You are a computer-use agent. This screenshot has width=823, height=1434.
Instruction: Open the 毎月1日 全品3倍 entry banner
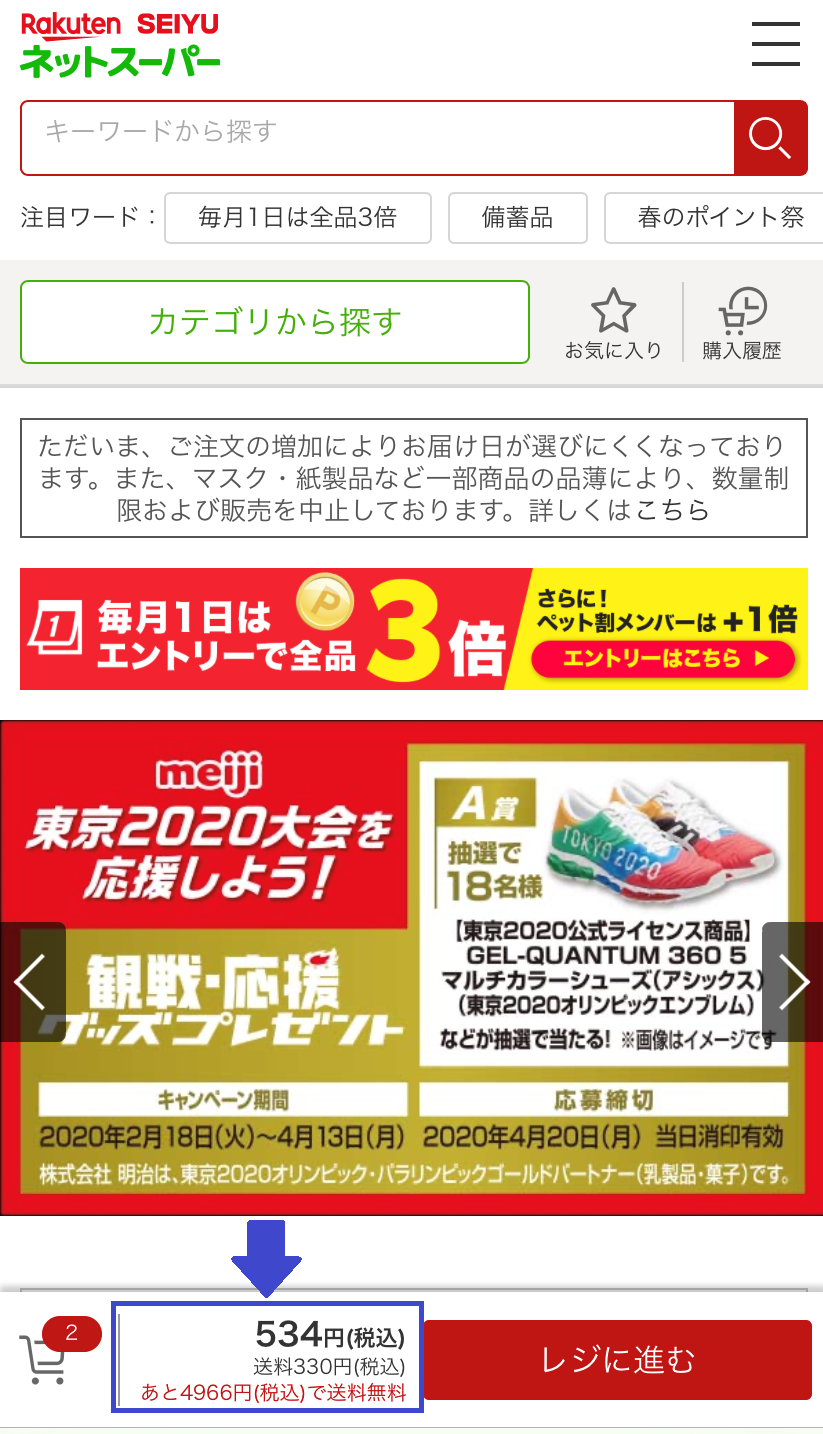click(x=414, y=629)
